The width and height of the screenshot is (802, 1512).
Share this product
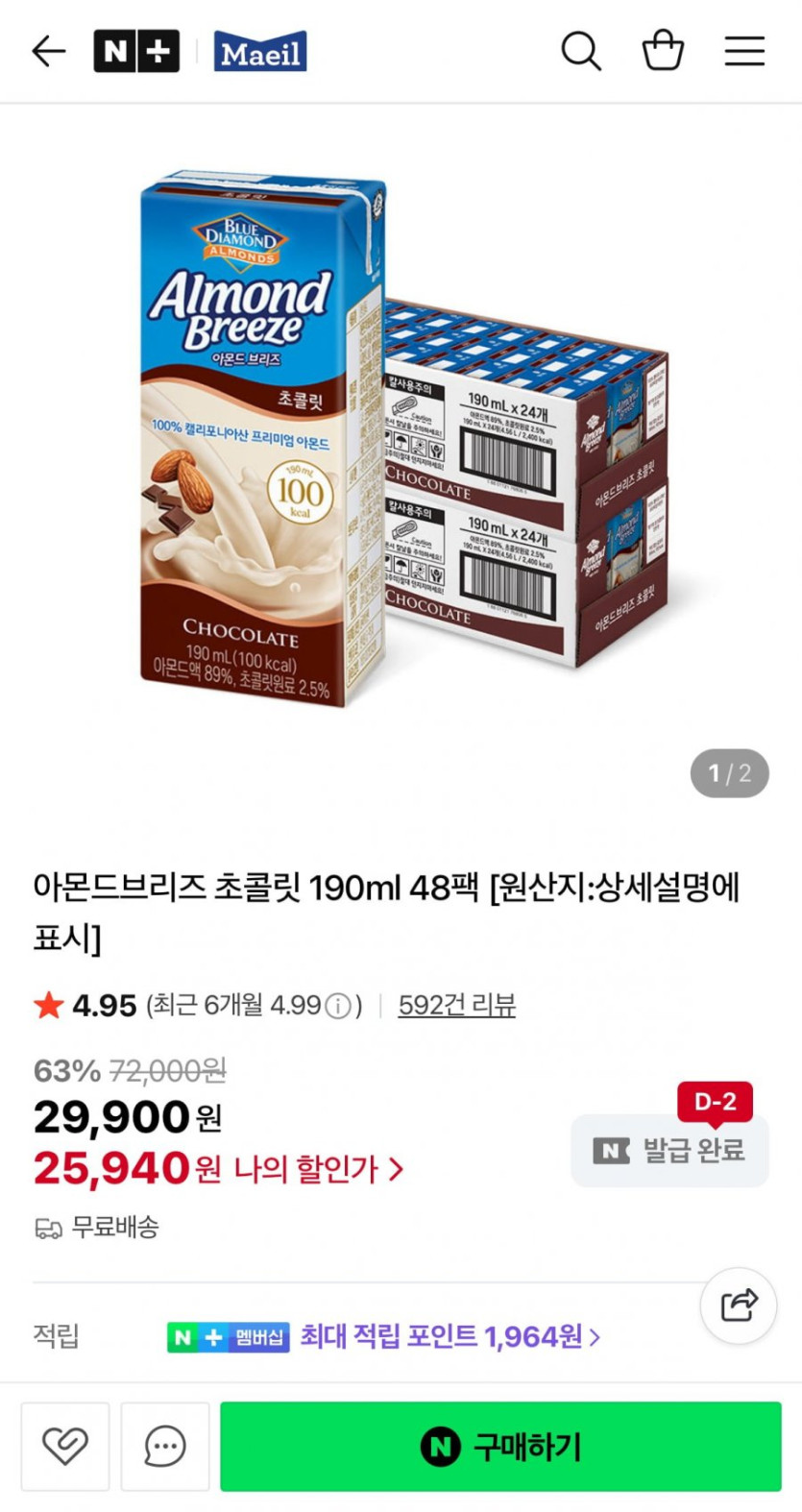(738, 1305)
